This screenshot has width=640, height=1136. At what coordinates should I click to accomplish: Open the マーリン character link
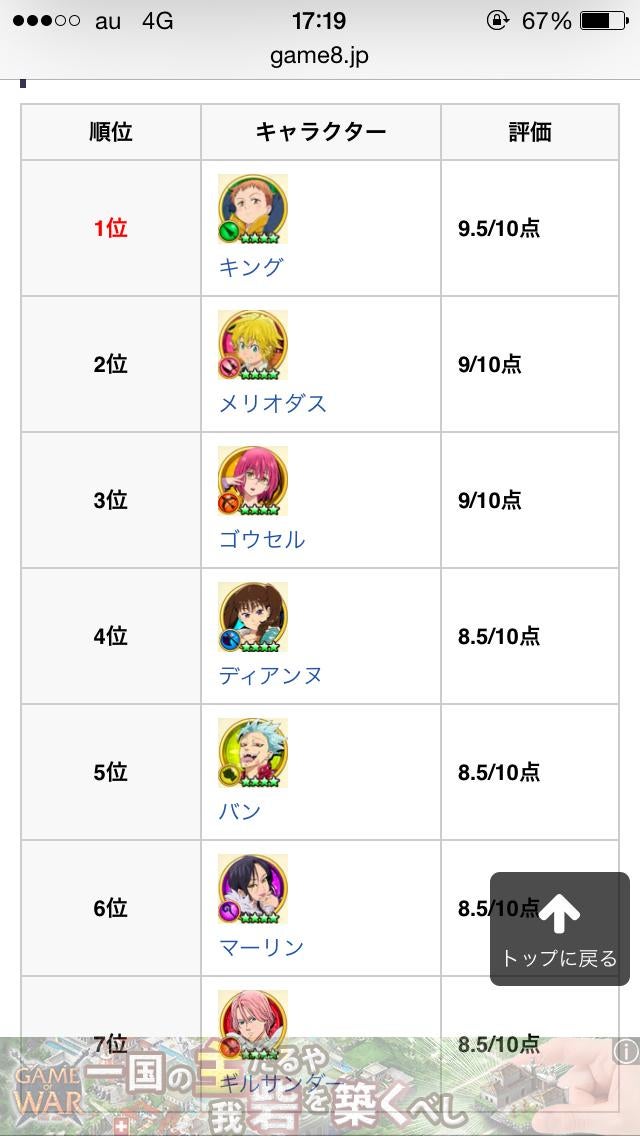pyautogui.click(x=262, y=947)
